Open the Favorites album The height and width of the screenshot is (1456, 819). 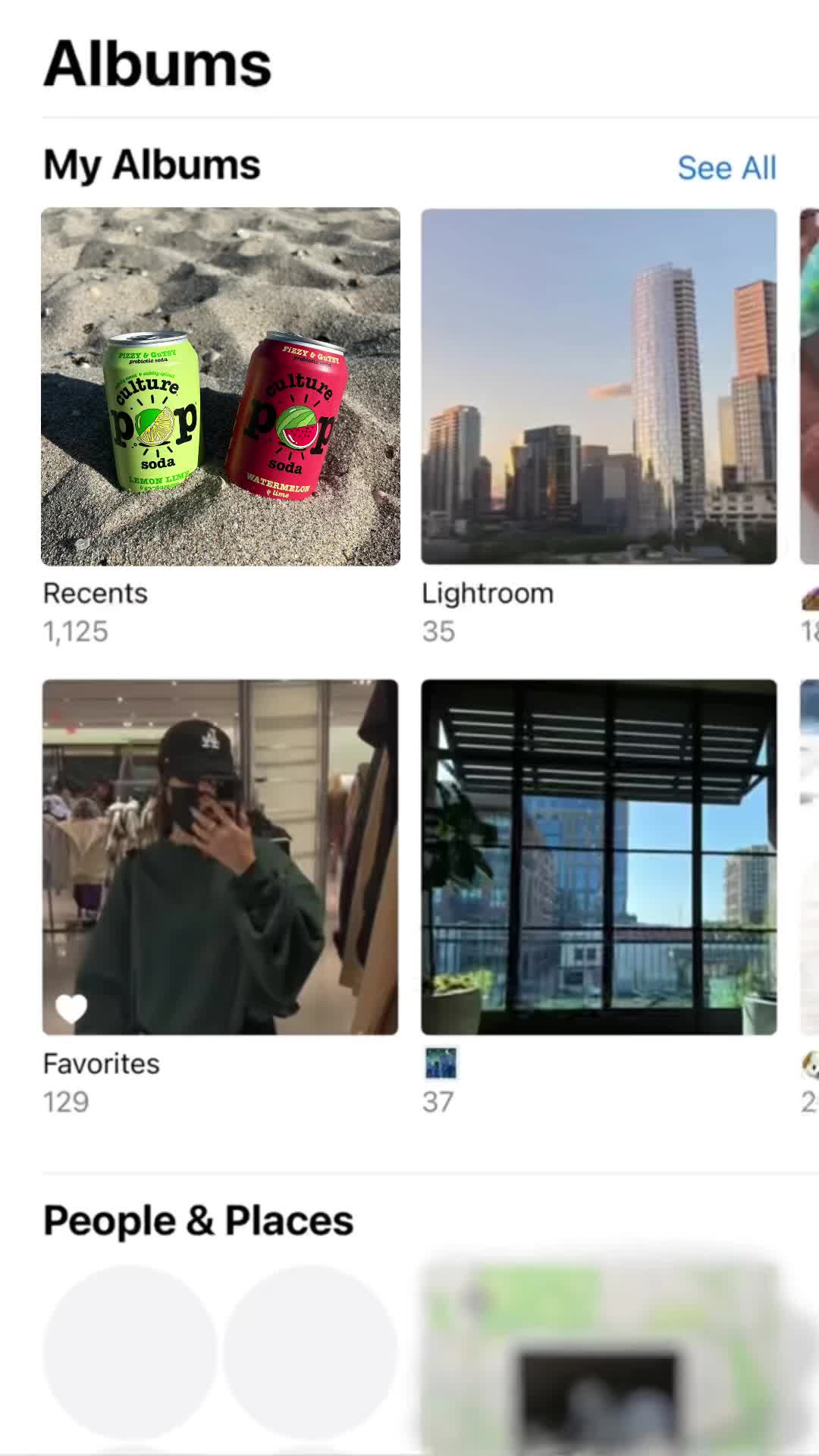pos(221,857)
